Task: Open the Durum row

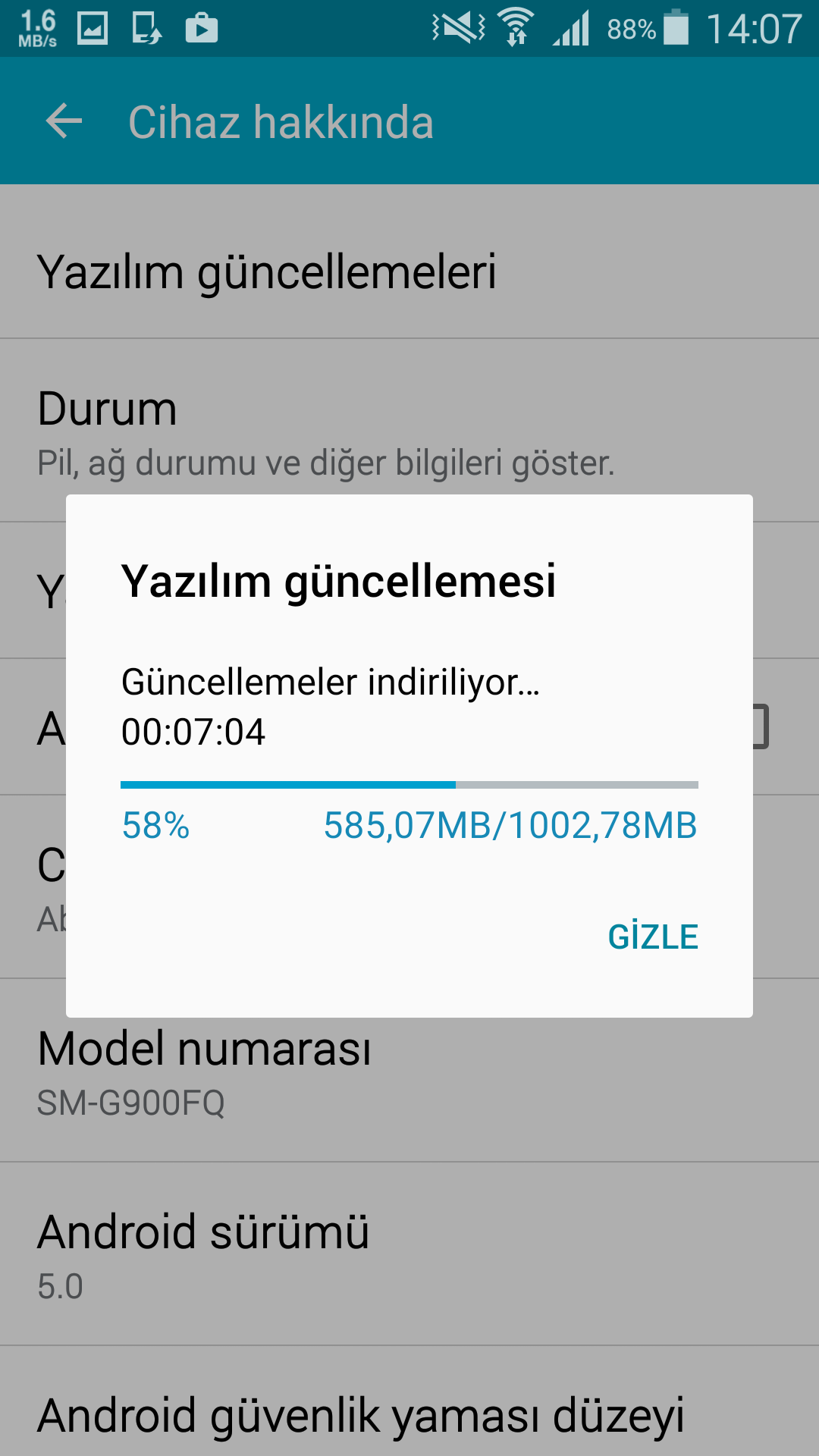Action: point(409,431)
